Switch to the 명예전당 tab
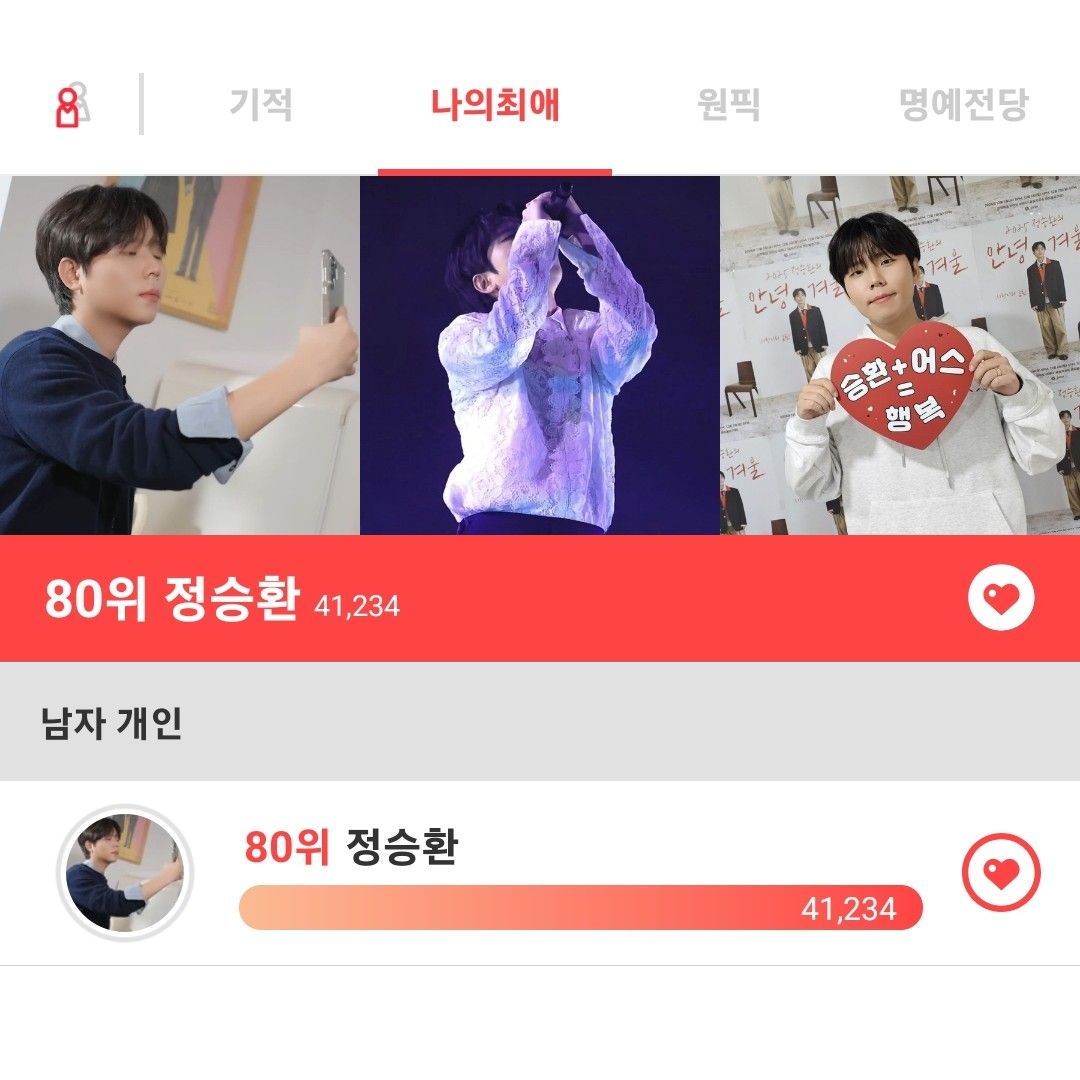Screen dimensions: 1080x1080 click(962, 104)
